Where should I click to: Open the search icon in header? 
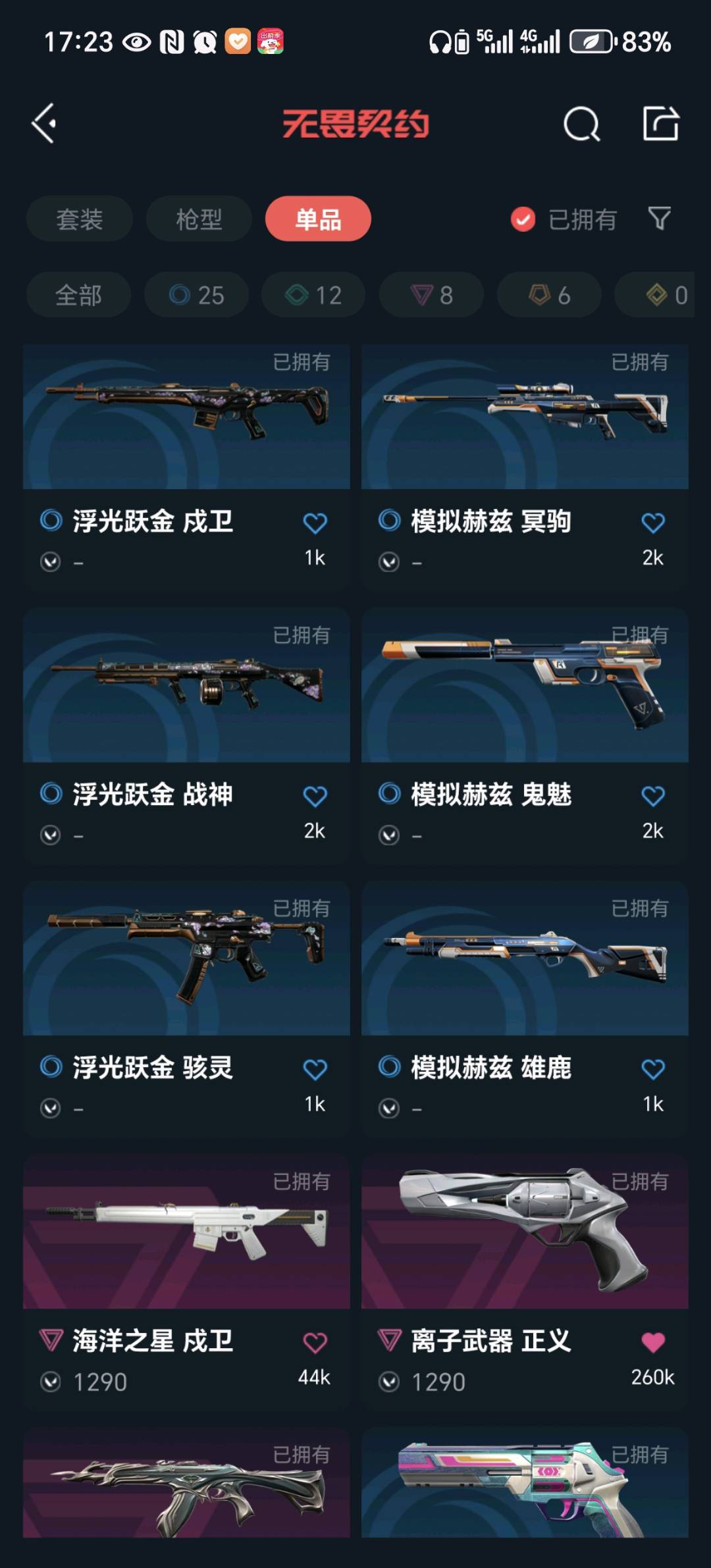pos(581,124)
